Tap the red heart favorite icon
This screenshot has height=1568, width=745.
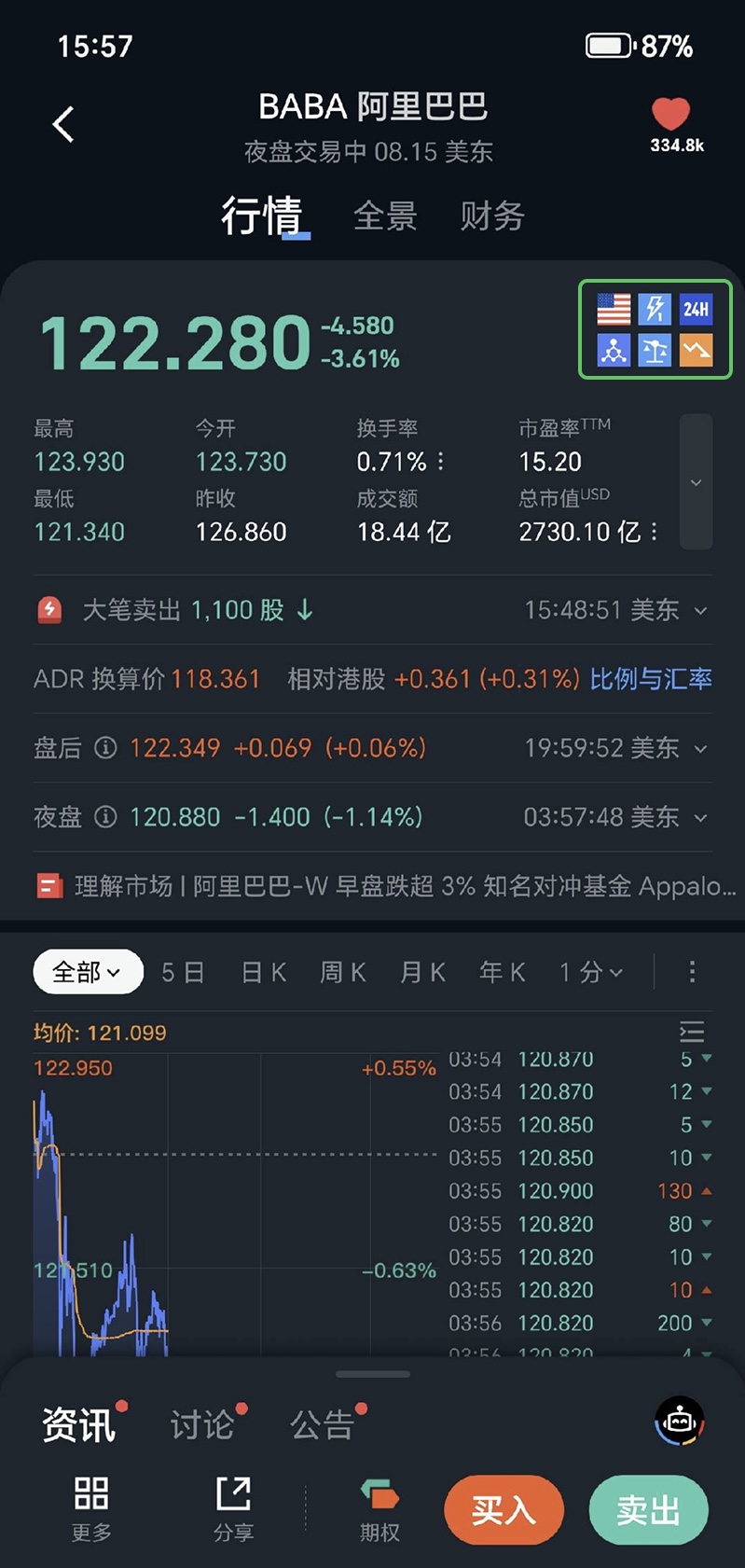tap(670, 115)
